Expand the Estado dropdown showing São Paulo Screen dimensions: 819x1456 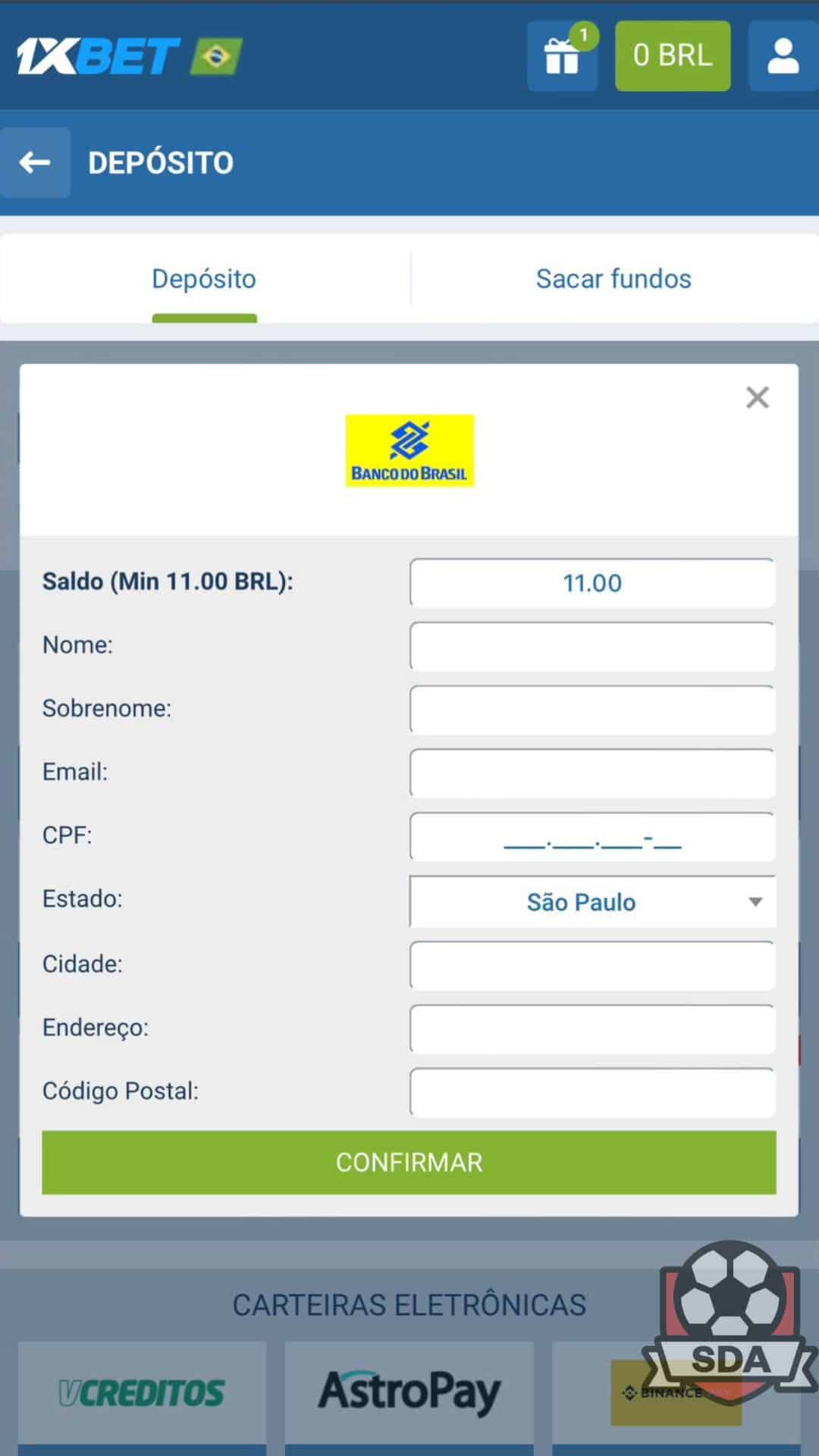tap(592, 901)
